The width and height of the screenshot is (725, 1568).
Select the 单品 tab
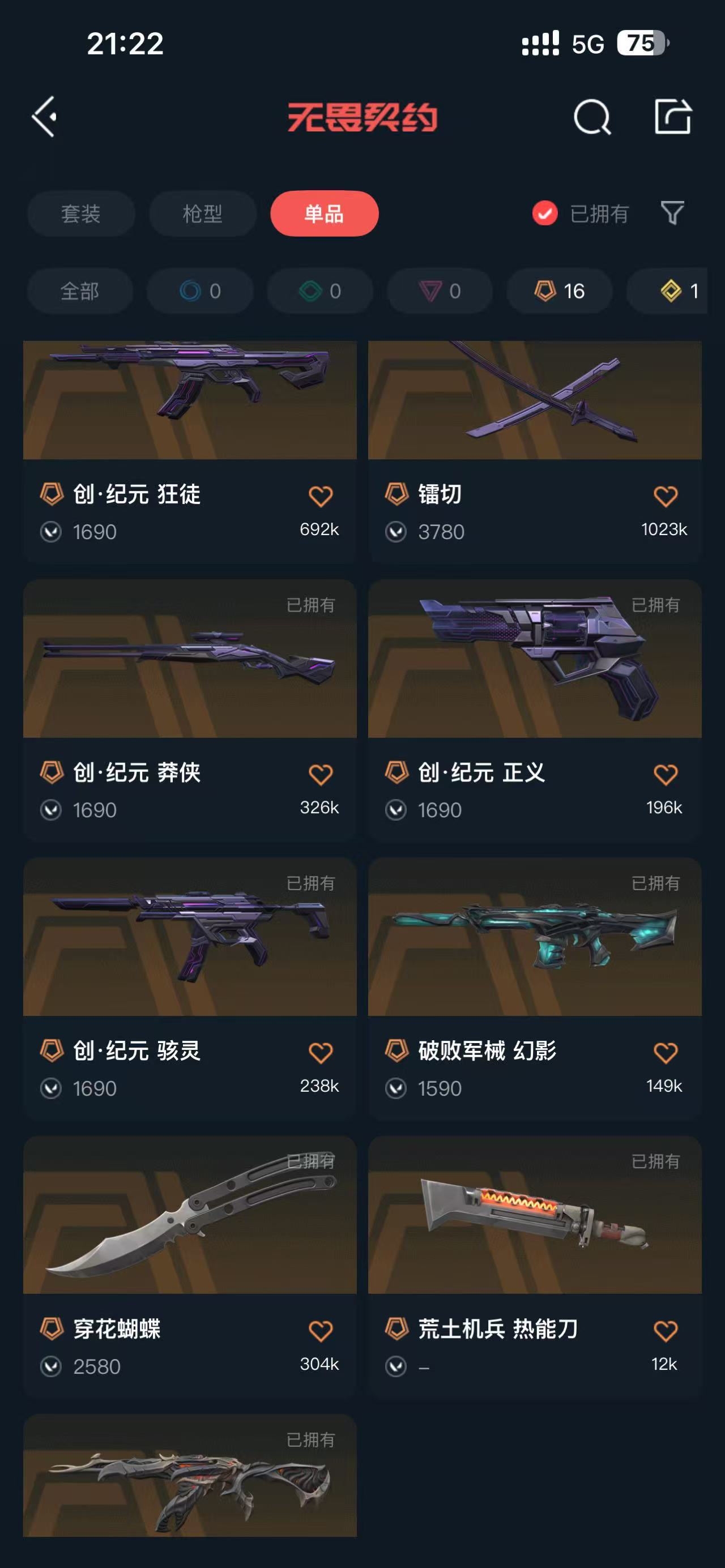pos(324,213)
